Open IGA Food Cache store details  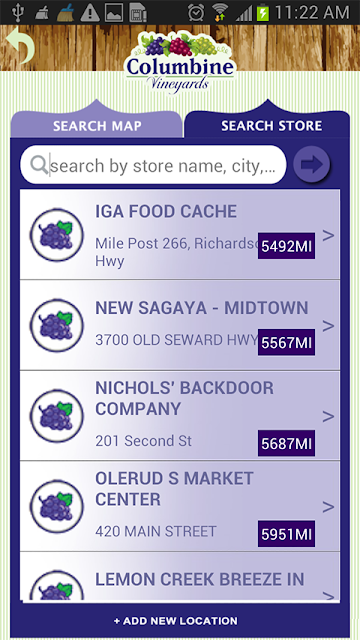180,235
